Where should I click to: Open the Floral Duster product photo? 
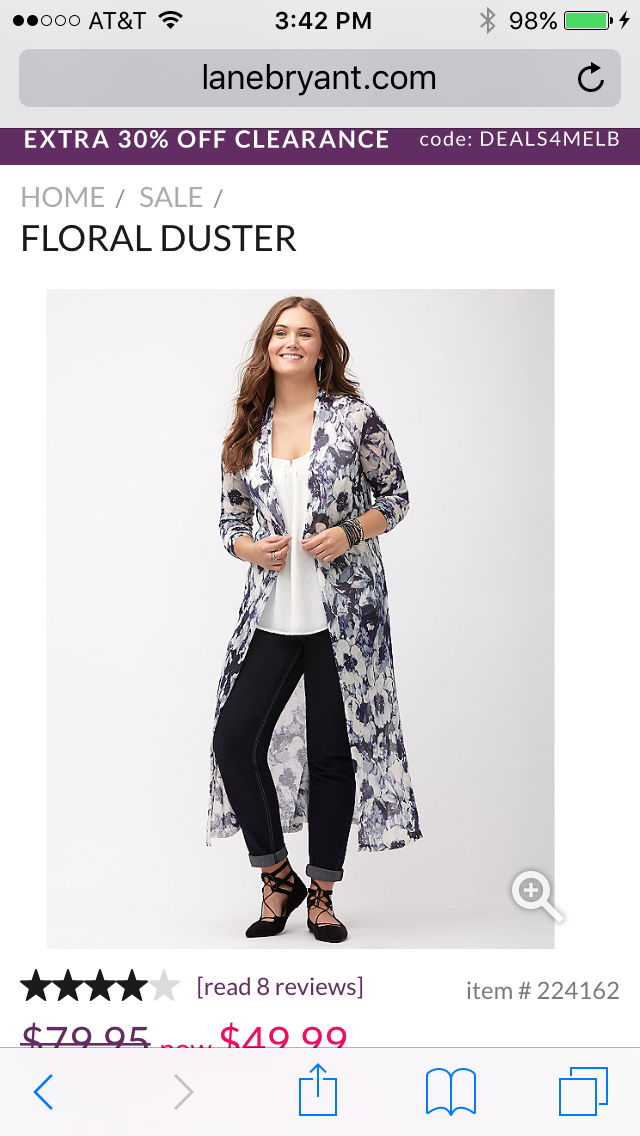coord(300,600)
